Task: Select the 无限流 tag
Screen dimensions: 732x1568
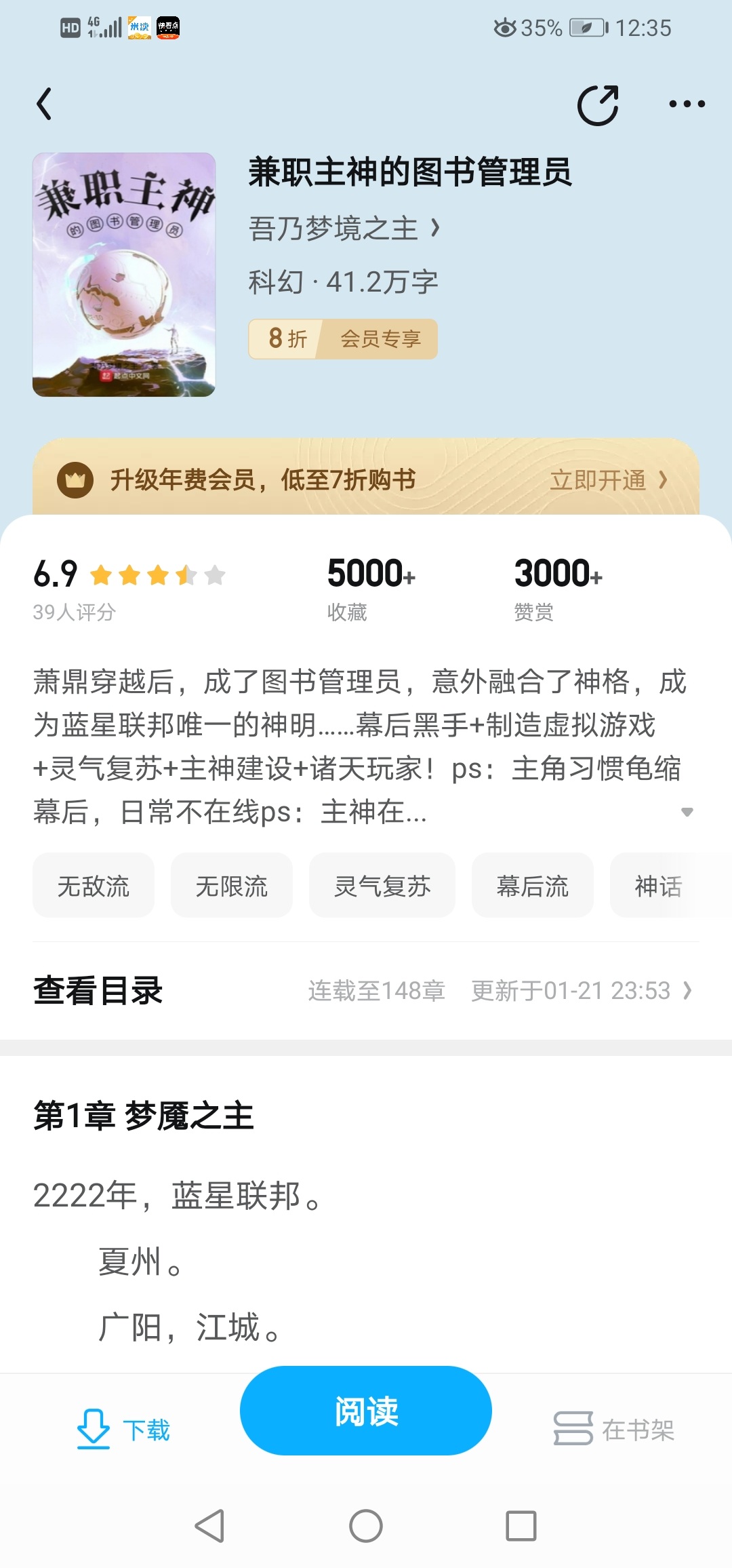Action: pos(232,886)
